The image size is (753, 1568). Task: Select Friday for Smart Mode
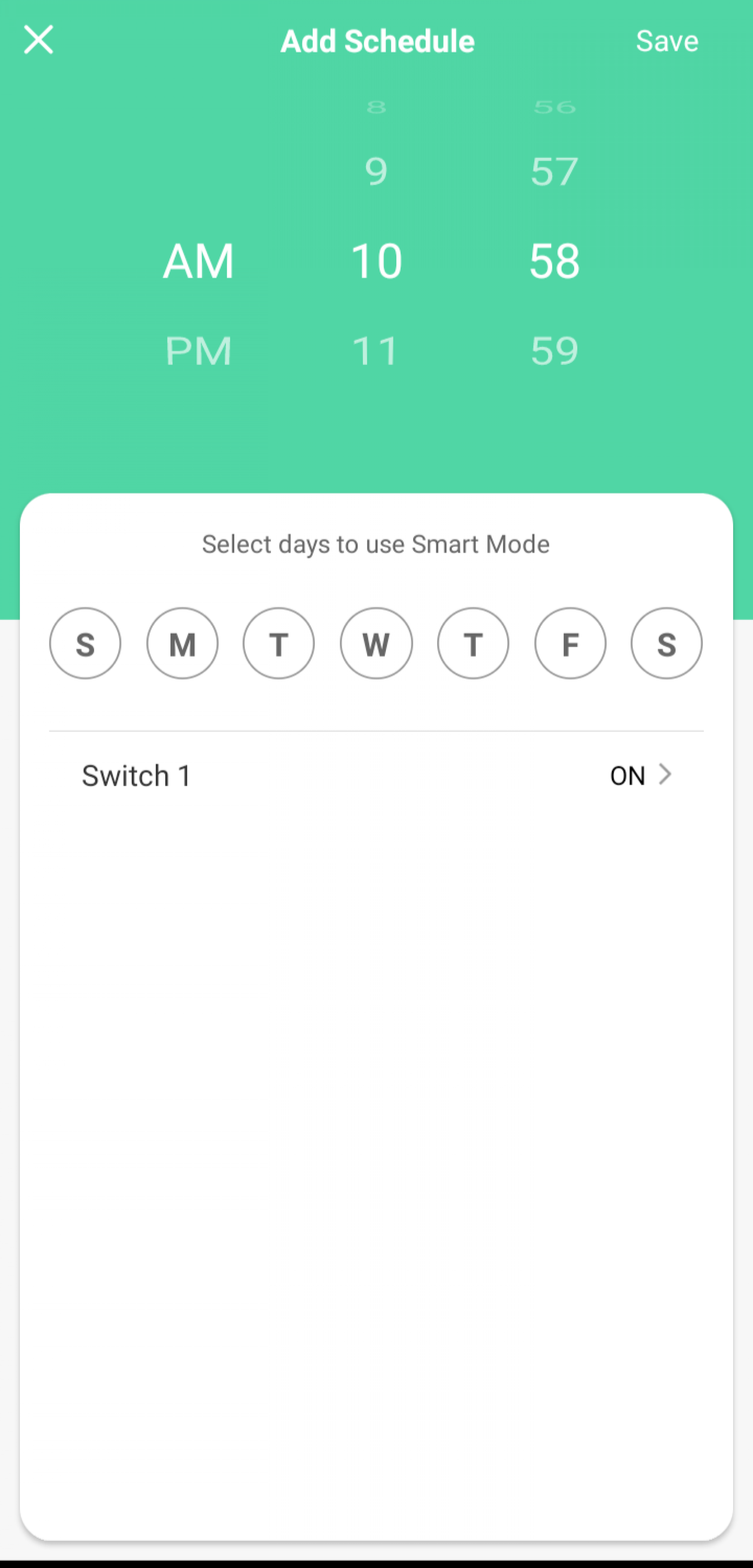(570, 643)
